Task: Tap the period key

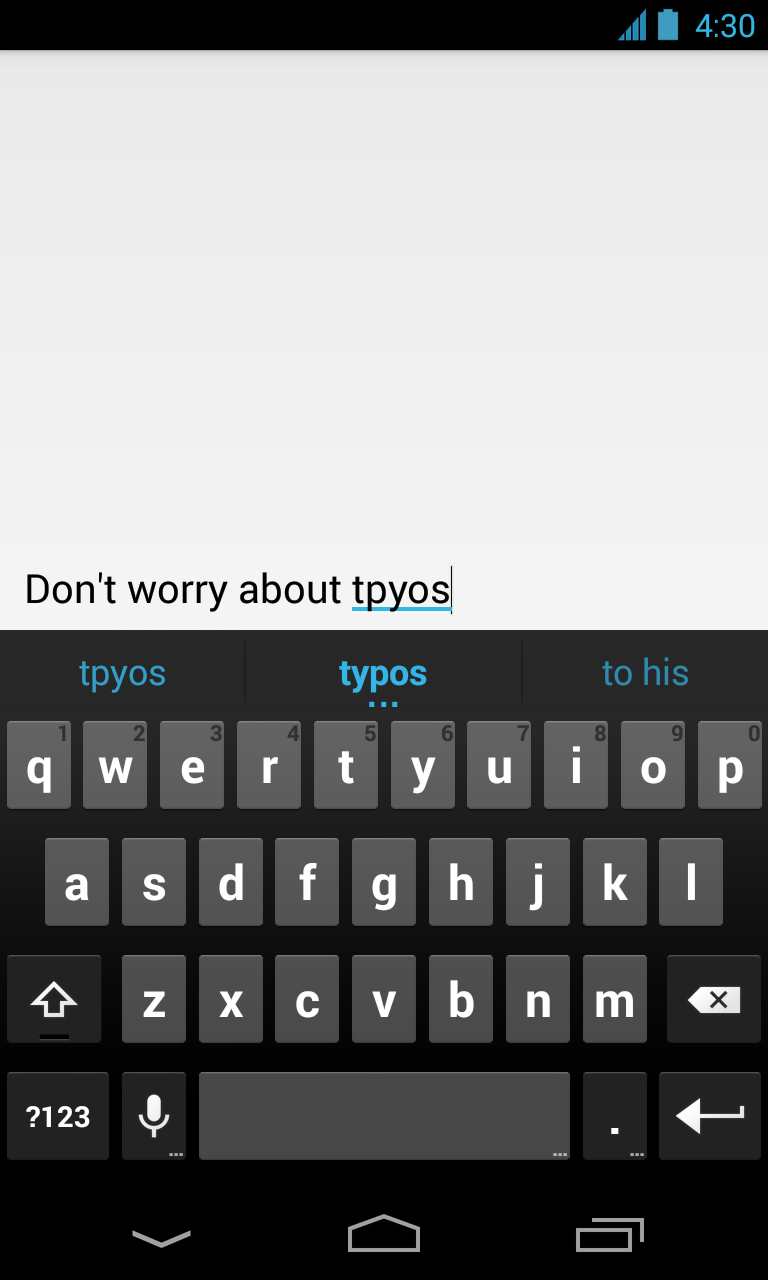Action: click(614, 1116)
